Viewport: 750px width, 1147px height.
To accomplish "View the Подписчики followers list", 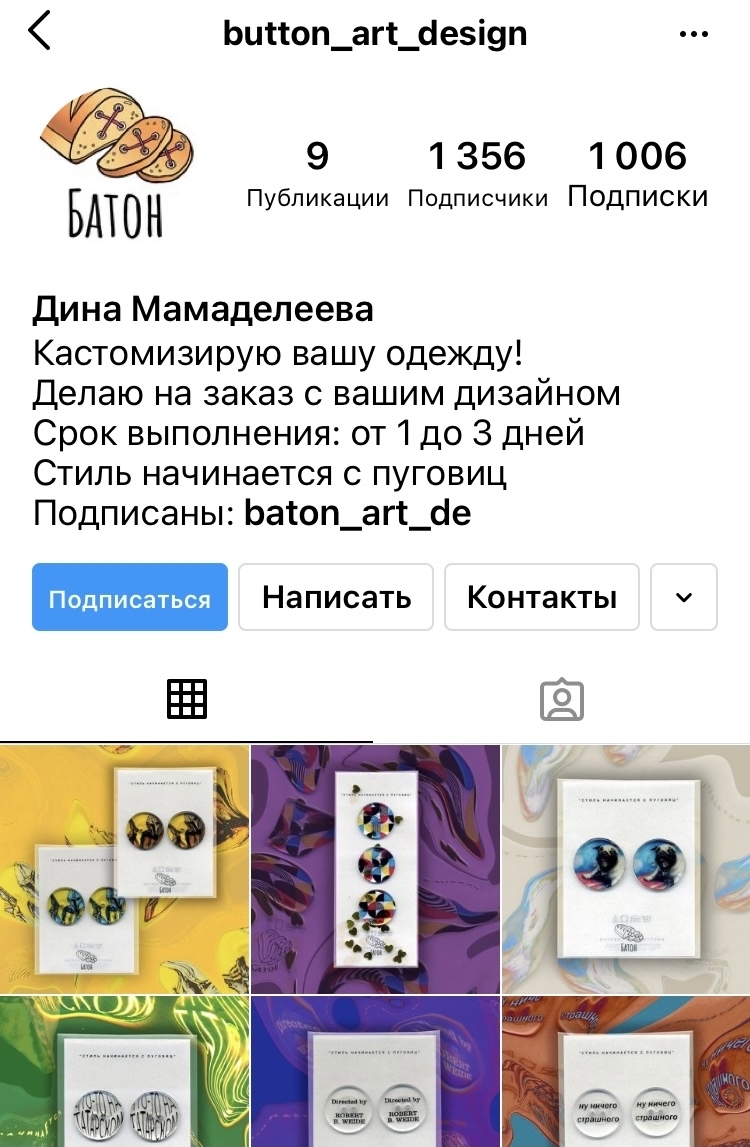I will pyautogui.click(x=477, y=175).
